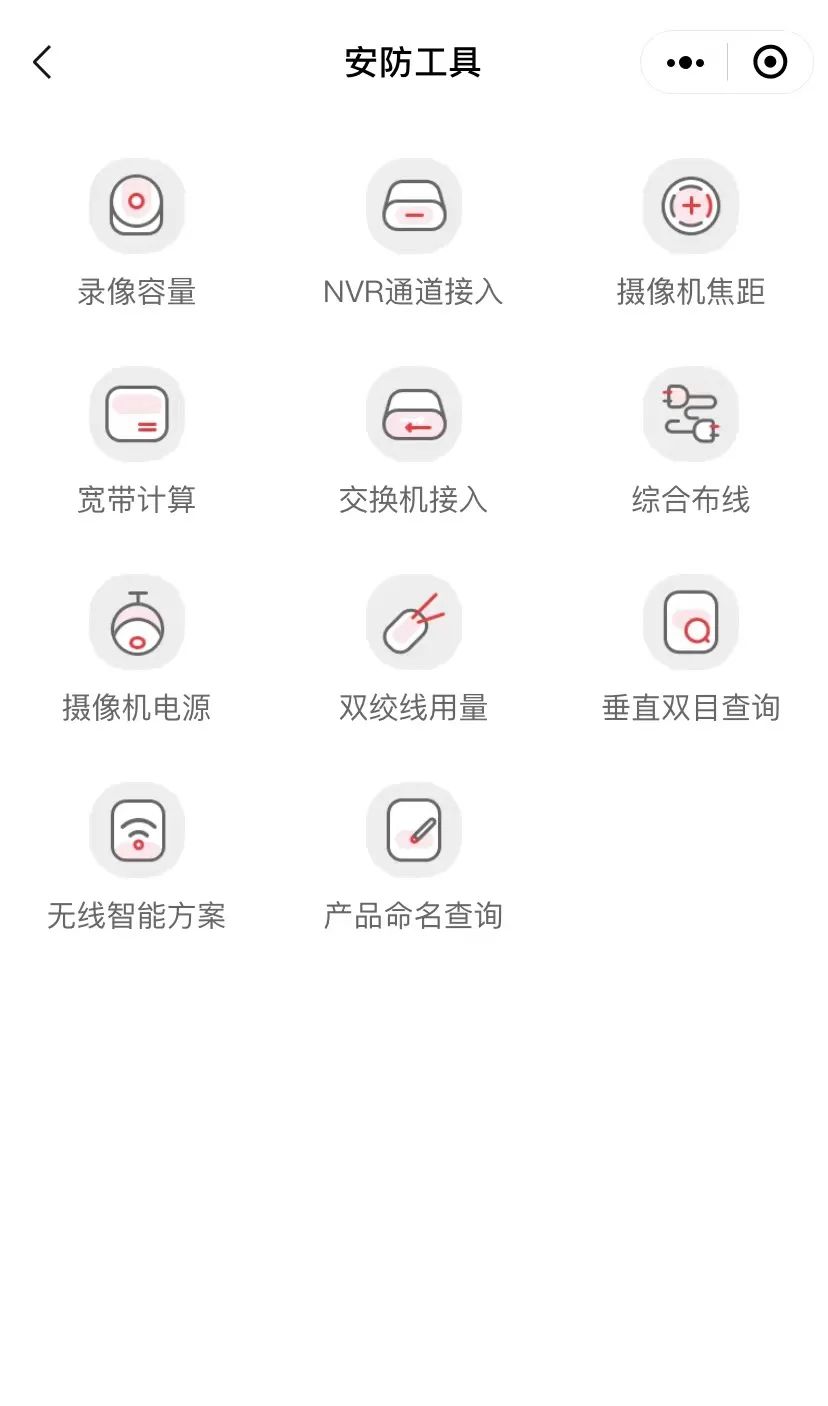Go back using the left arrow
This screenshot has height=1406, width=828.
[42, 61]
